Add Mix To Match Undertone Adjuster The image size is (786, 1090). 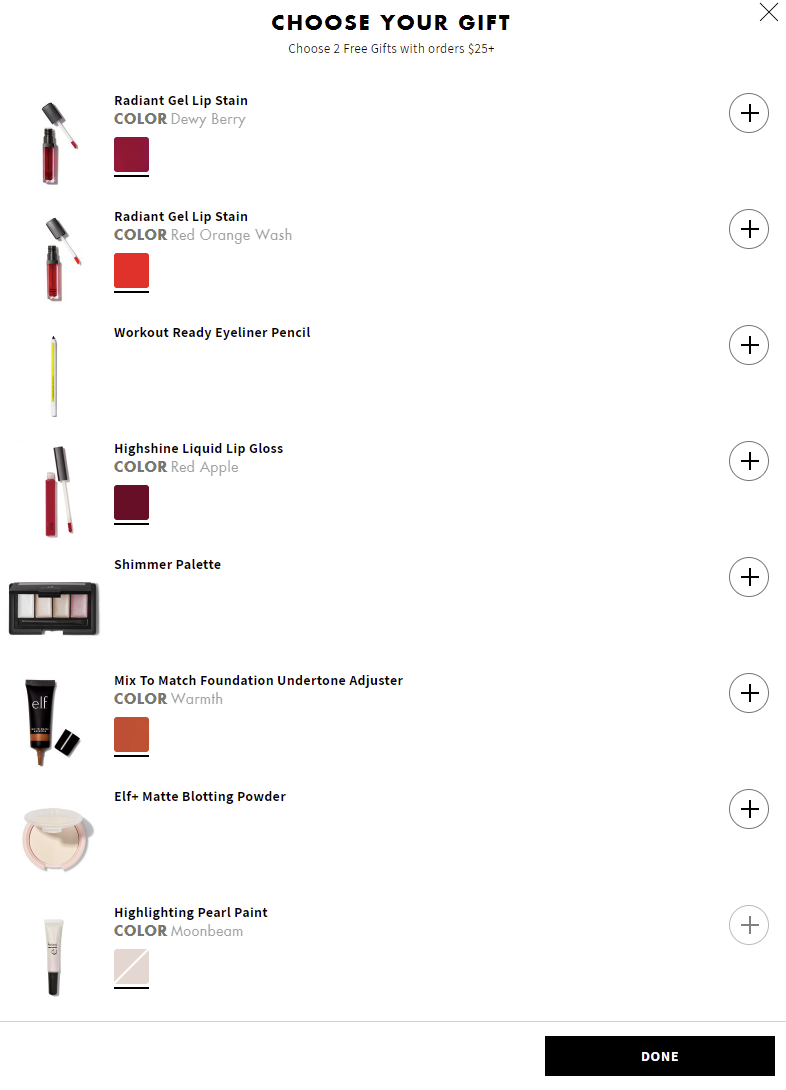pyautogui.click(x=748, y=693)
